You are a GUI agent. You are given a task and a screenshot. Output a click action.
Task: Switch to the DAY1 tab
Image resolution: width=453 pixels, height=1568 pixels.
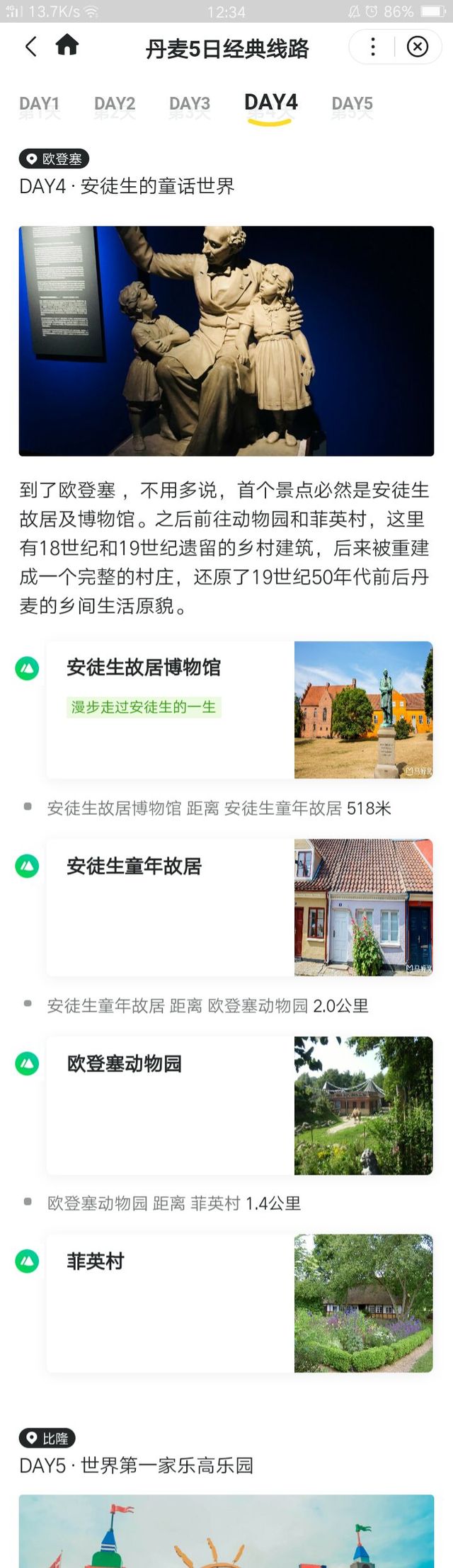tap(40, 105)
